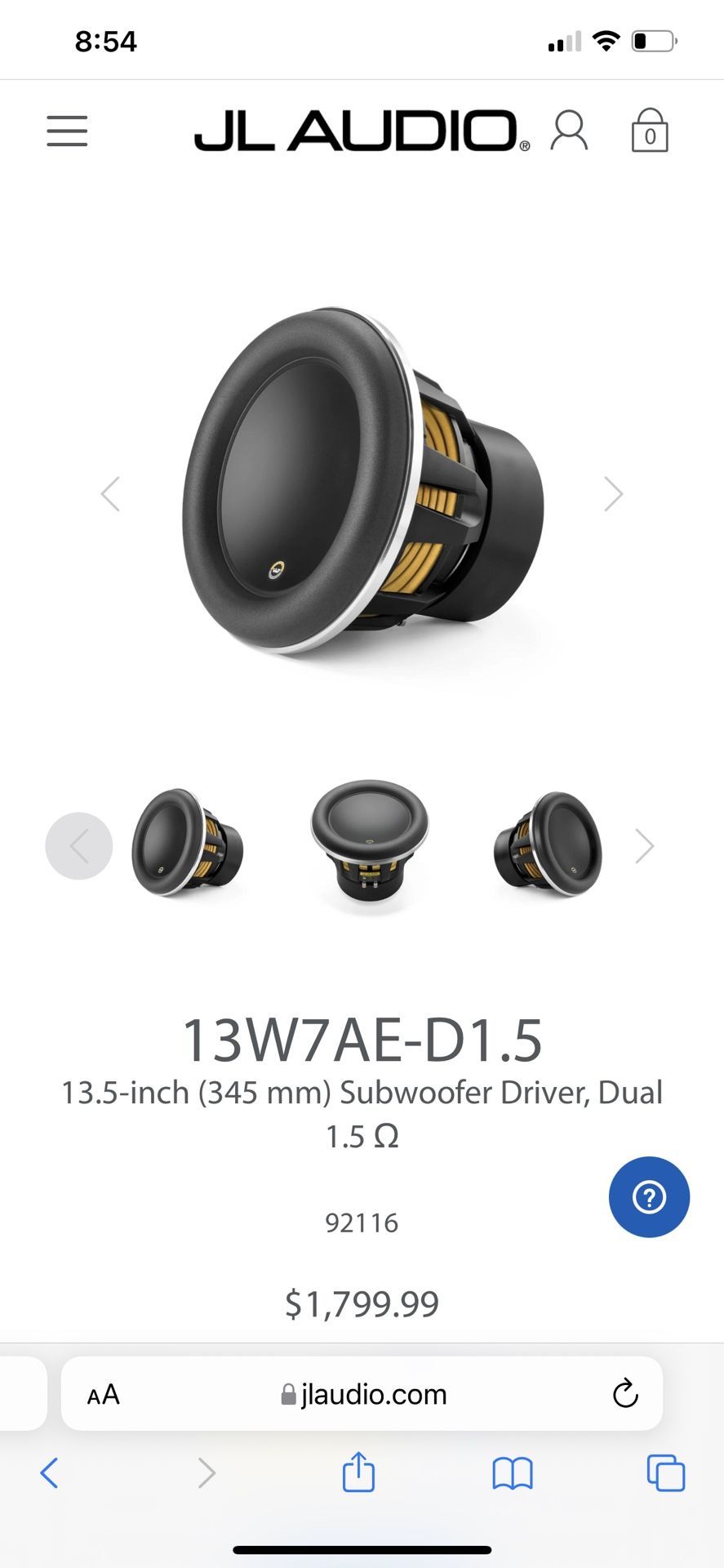The height and width of the screenshot is (1568, 724).
Task: Open the tabs overview
Action: (666, 1473)
